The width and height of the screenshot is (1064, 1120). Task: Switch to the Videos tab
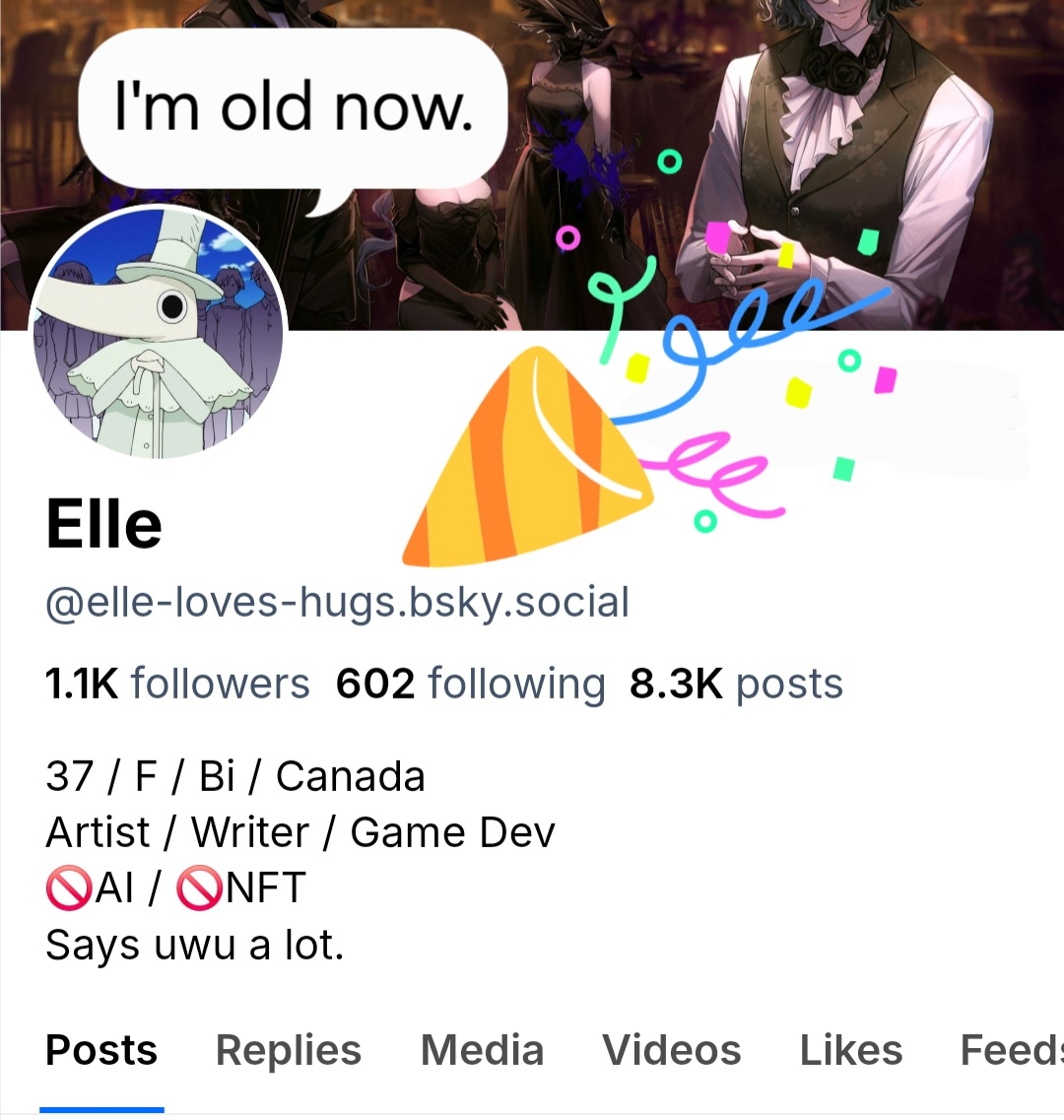click(x=671, y=1050)
